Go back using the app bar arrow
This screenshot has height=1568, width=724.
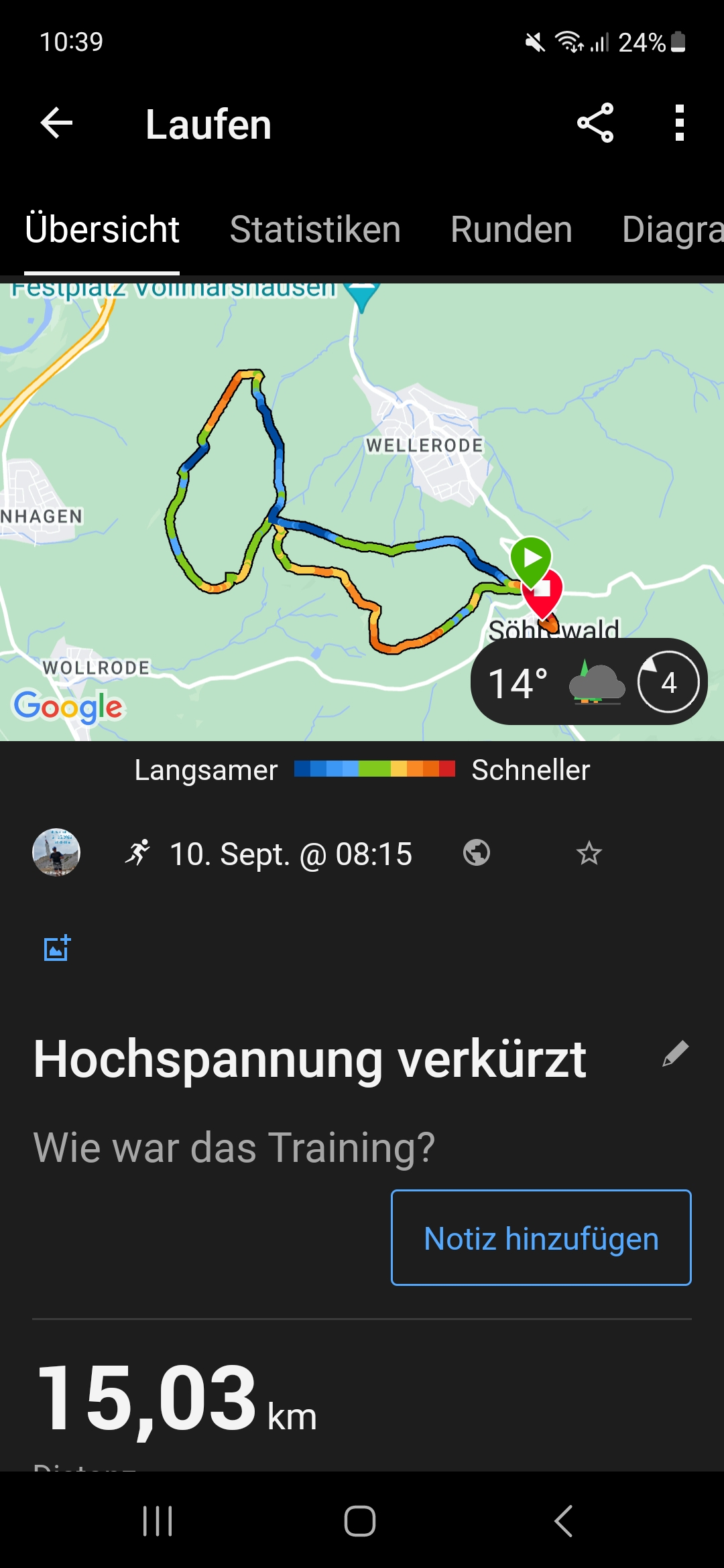56,123
